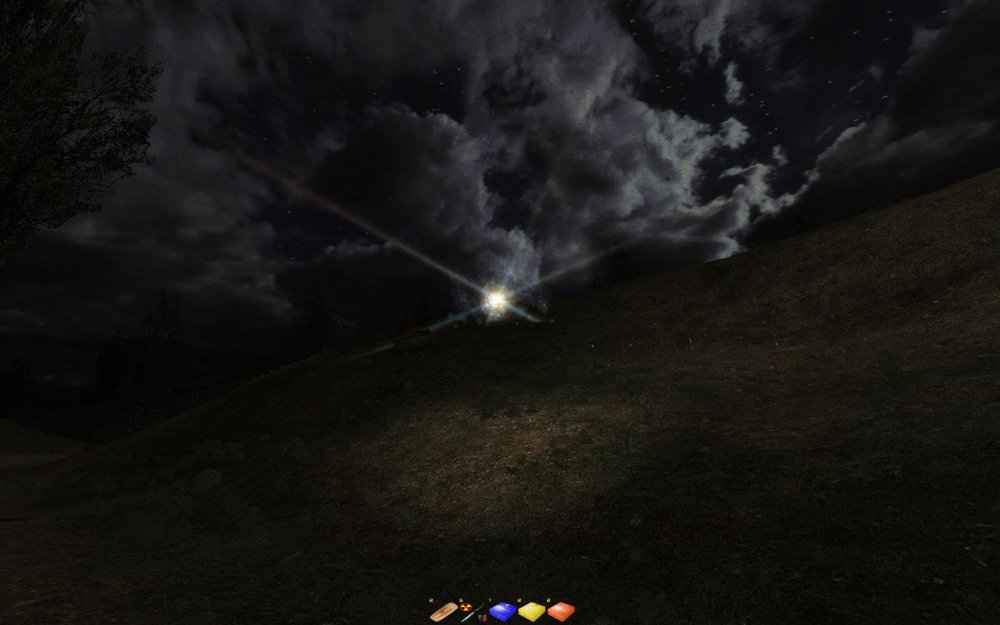Screen dimensions: 1000x625
Task: Use the anti-radiation syringe quick slot
Action: [472, 612]
